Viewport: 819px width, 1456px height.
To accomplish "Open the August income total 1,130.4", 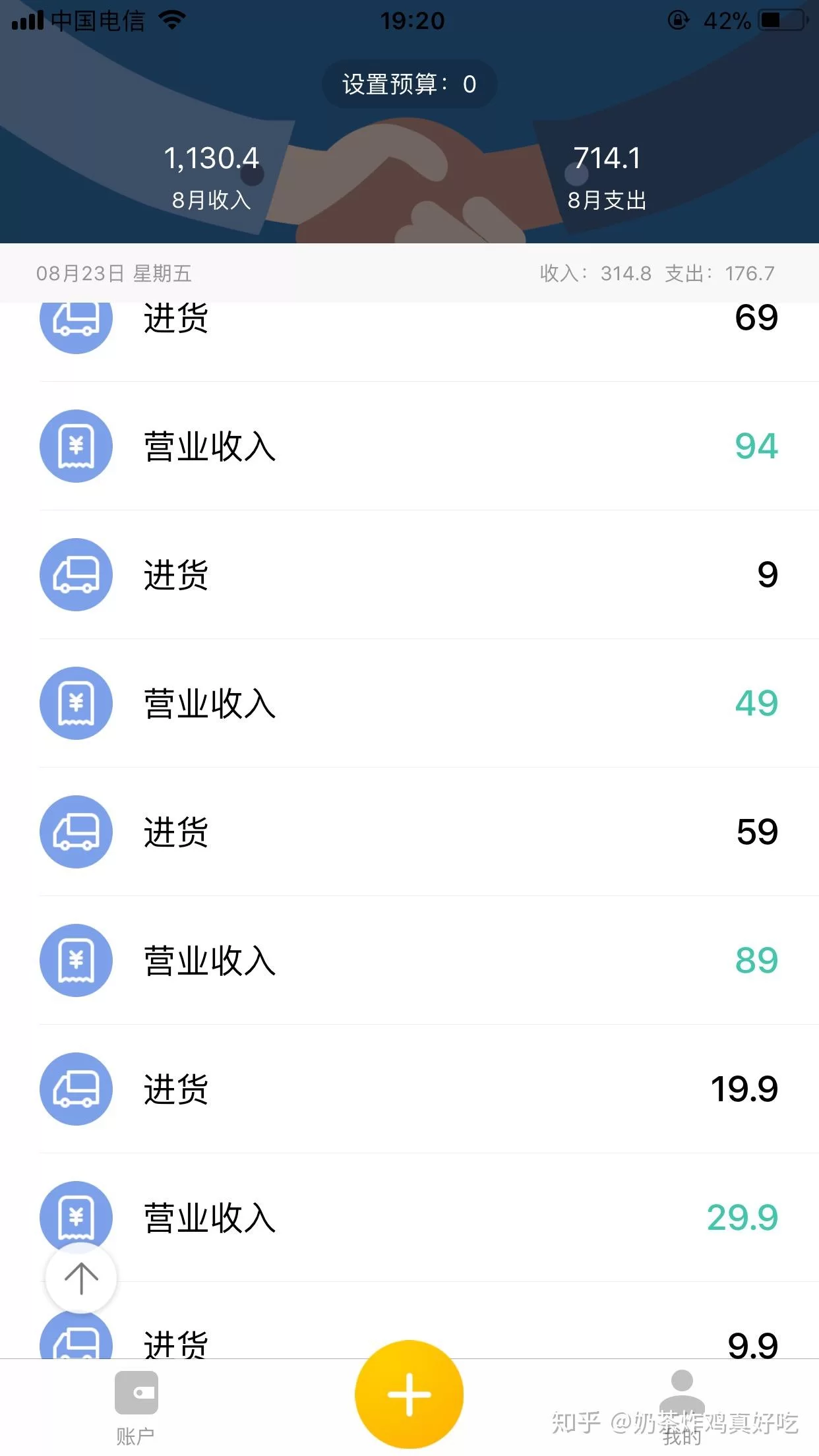I will (x=212, y=158).
